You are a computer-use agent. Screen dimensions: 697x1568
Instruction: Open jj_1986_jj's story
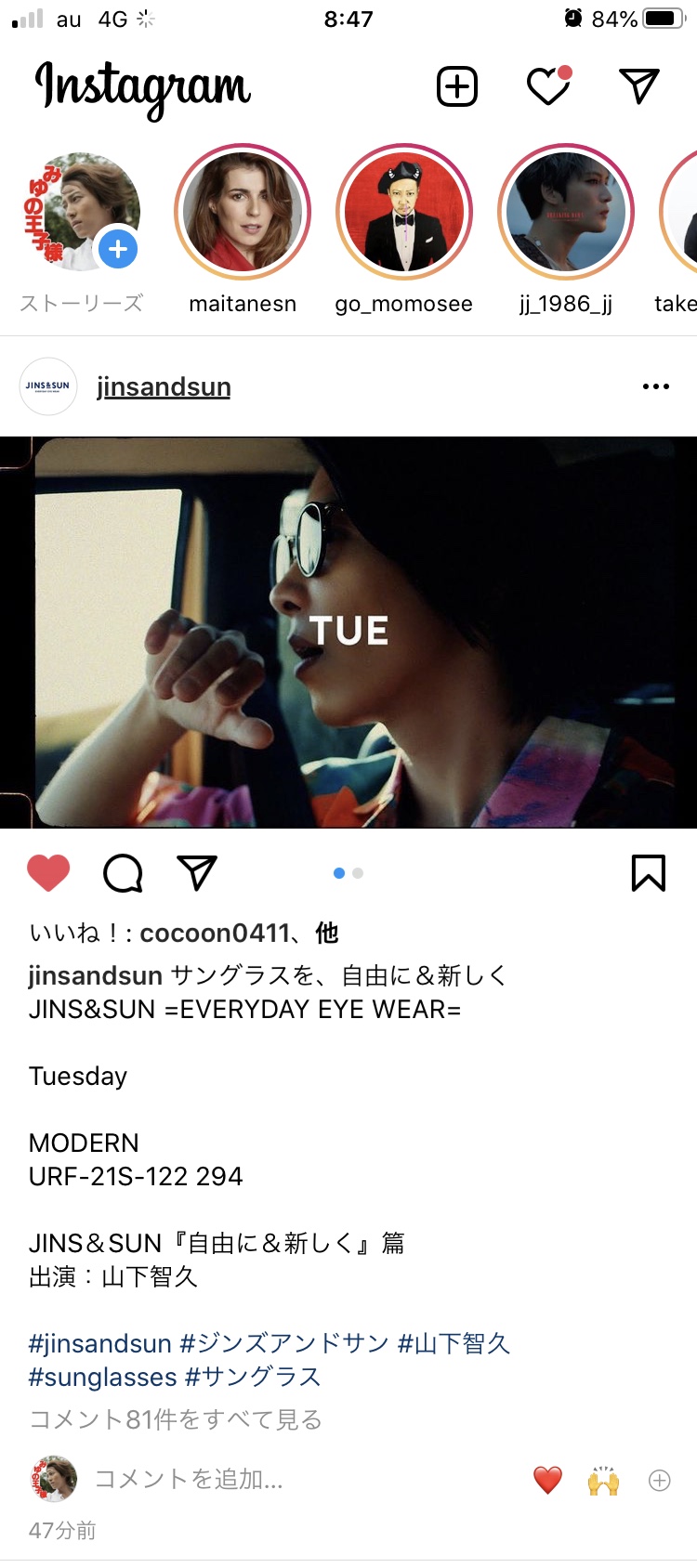[x=566, y=214]
